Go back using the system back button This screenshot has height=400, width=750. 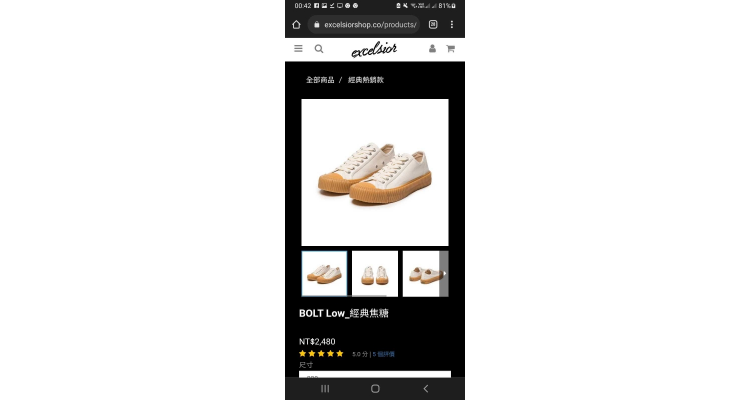click(x=425, y=389)
